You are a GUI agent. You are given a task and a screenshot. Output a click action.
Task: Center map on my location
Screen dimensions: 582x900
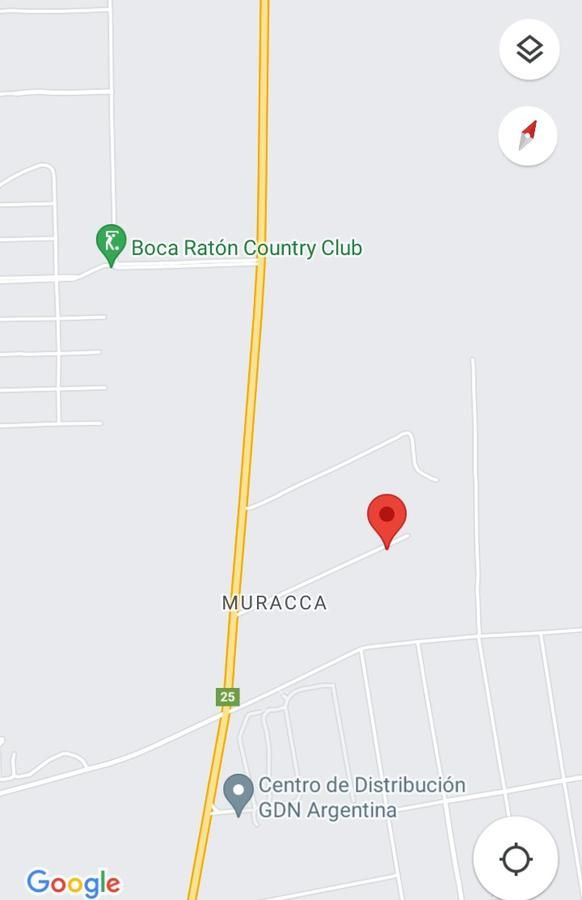(x=515, y=859)
